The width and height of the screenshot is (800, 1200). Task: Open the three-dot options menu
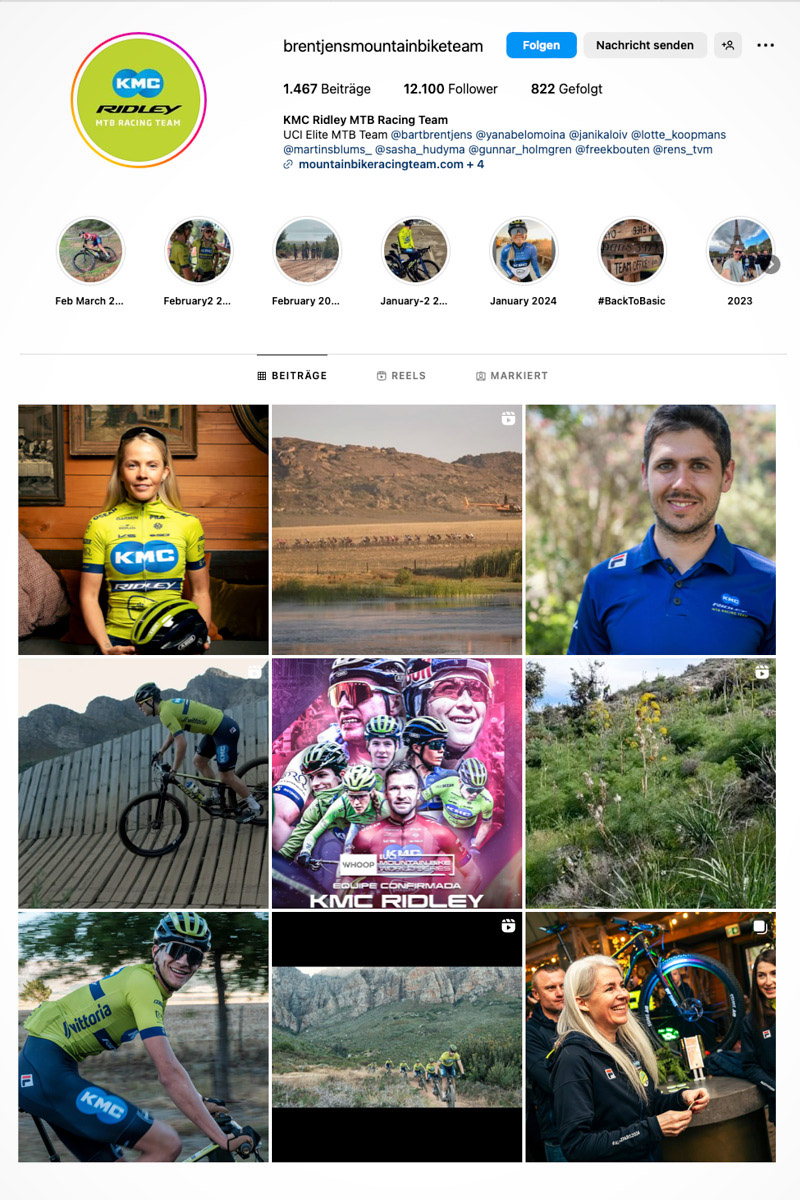pos(766,45)
